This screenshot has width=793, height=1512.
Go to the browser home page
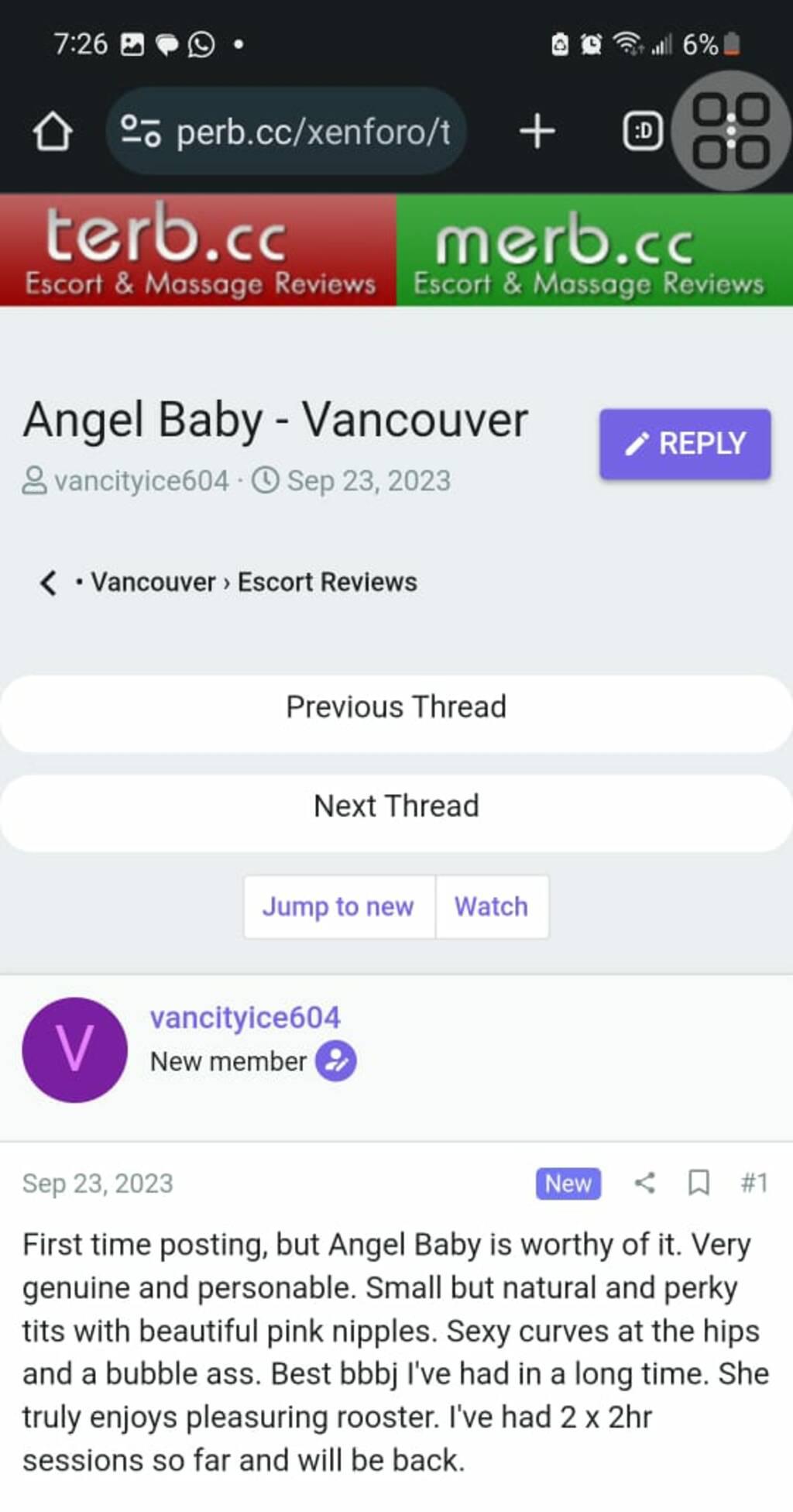pos(52,131)
